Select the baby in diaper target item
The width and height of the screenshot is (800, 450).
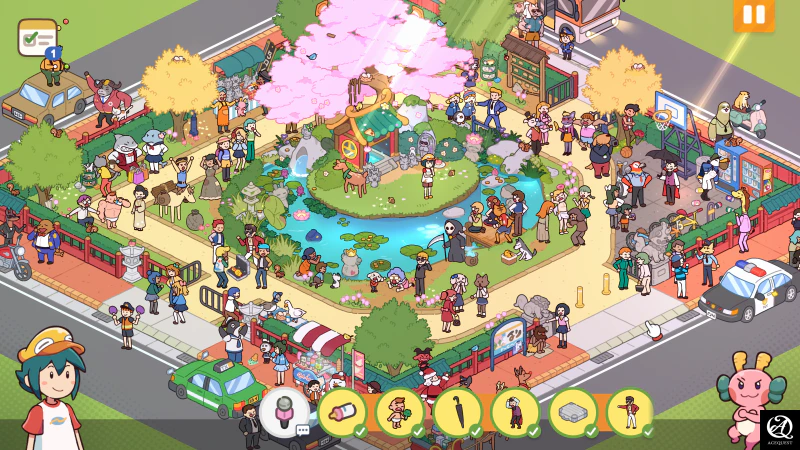(400, 412)
